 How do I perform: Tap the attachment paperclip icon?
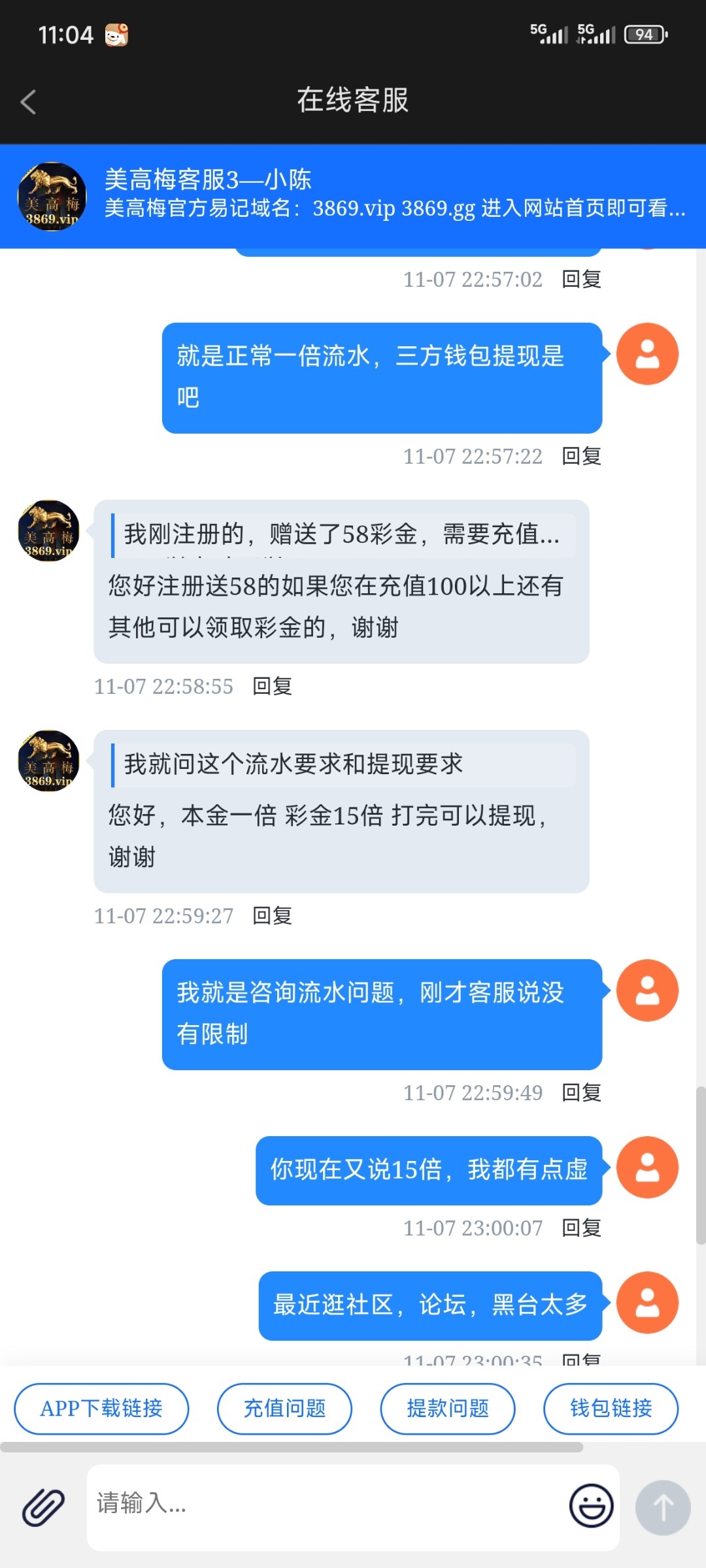click(43, 1507)
